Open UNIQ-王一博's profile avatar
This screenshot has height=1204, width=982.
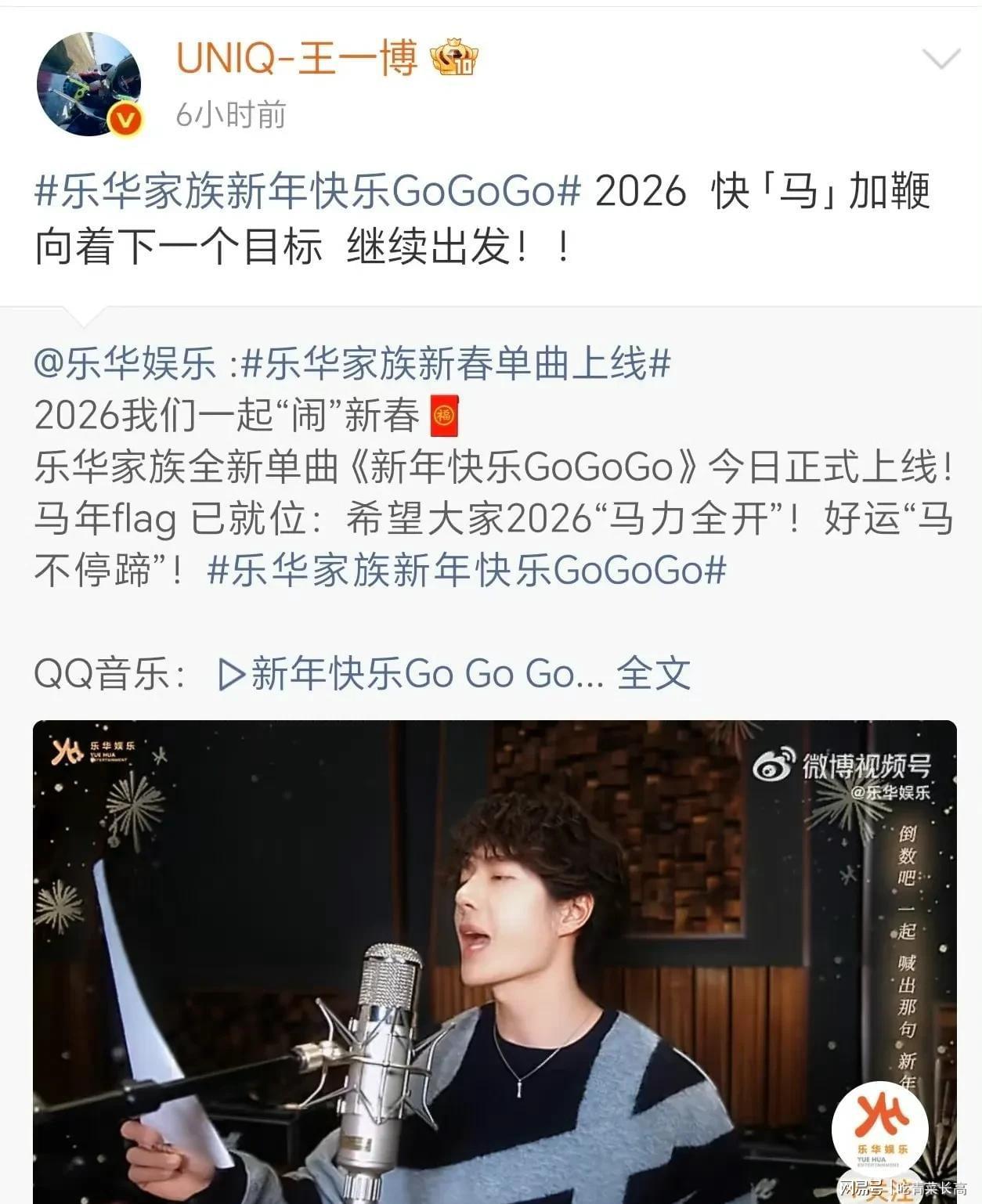(x=88, y=85)
